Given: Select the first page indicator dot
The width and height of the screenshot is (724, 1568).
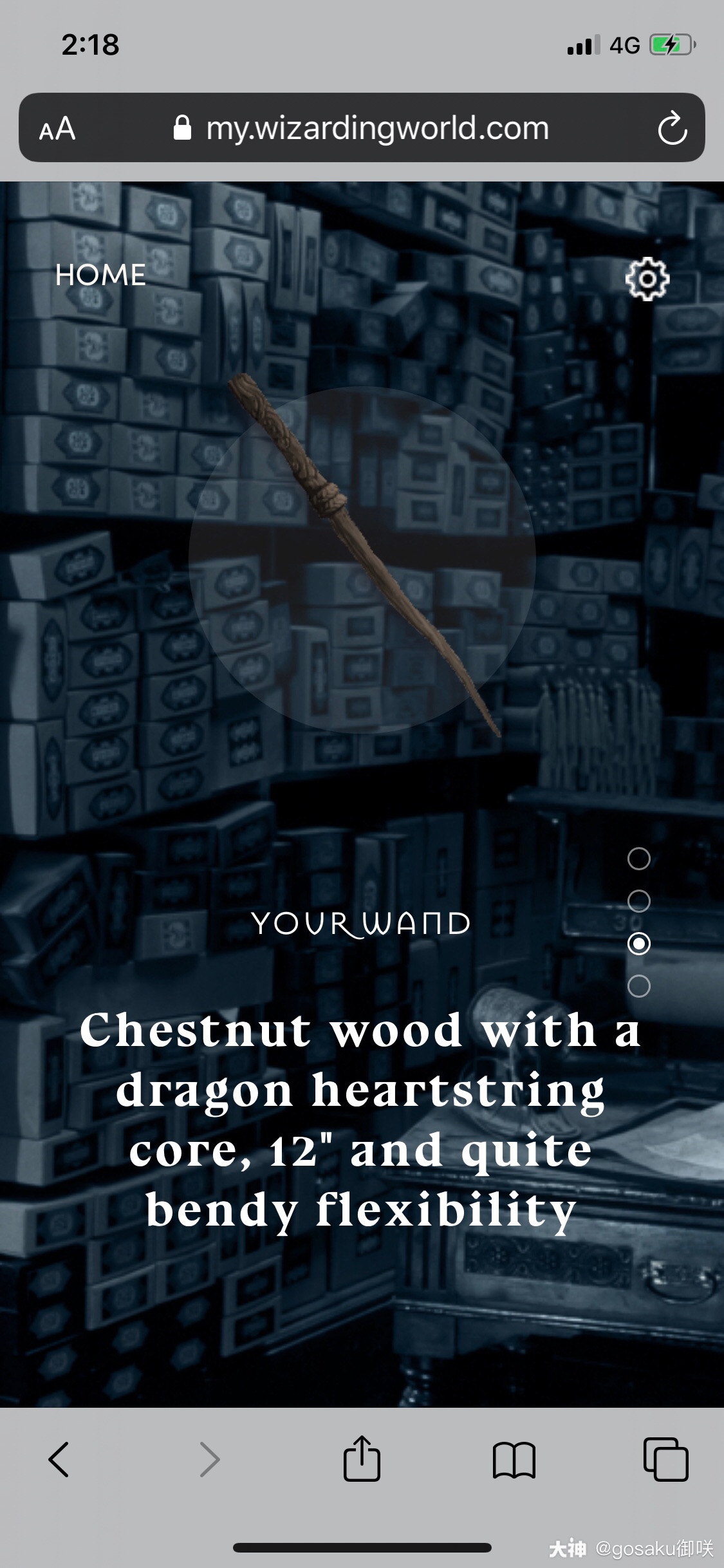Looking at the screenshot, I should coord(638,858).
